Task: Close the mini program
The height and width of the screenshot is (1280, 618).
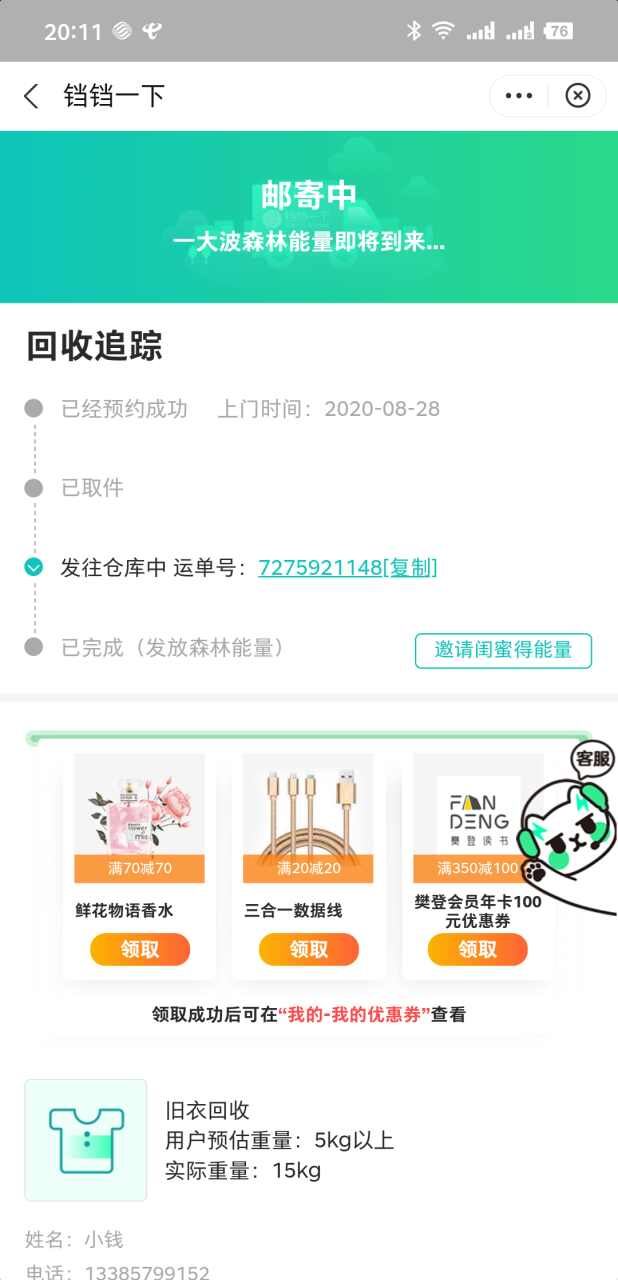Action: click(578, 96)
